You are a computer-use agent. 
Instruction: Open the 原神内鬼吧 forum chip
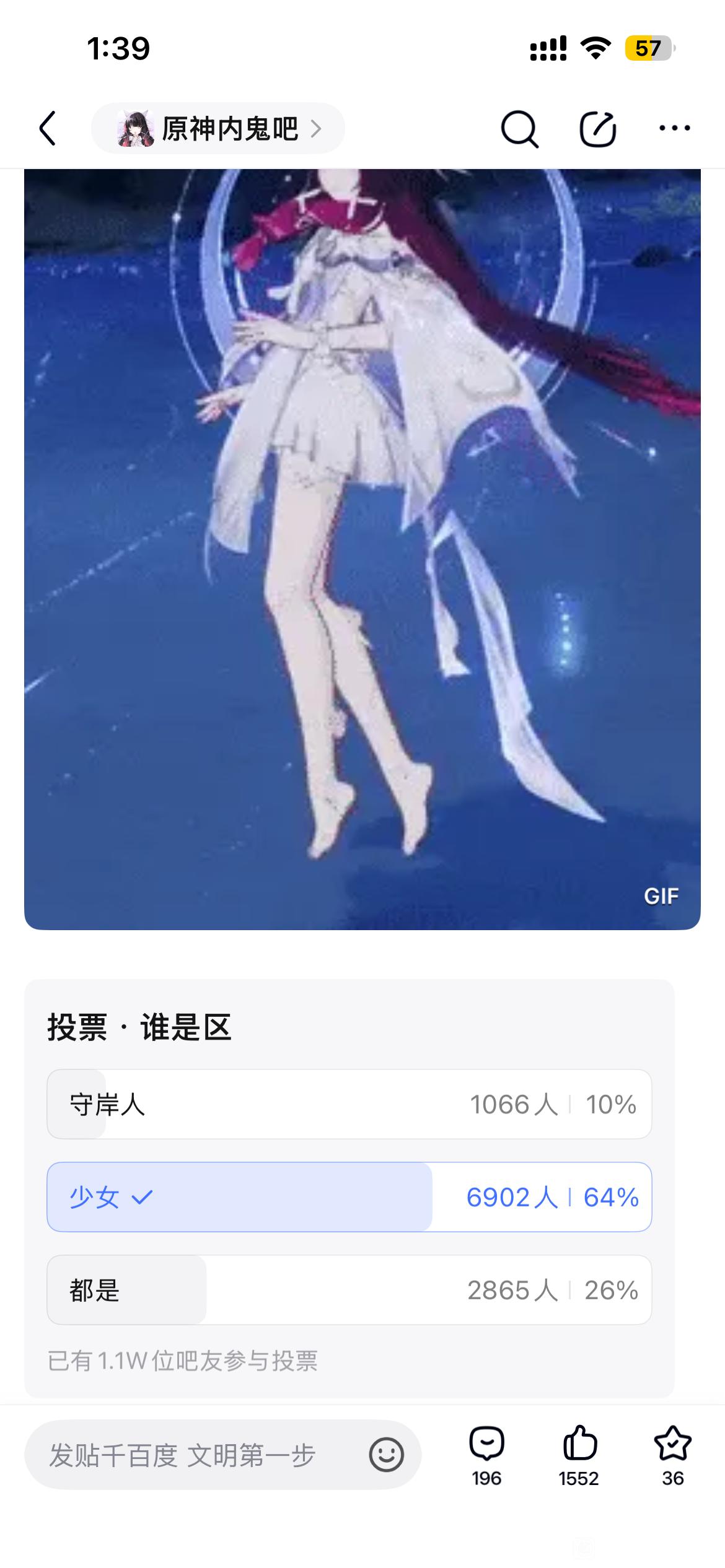pyautogui.click(x=218, y=128)
